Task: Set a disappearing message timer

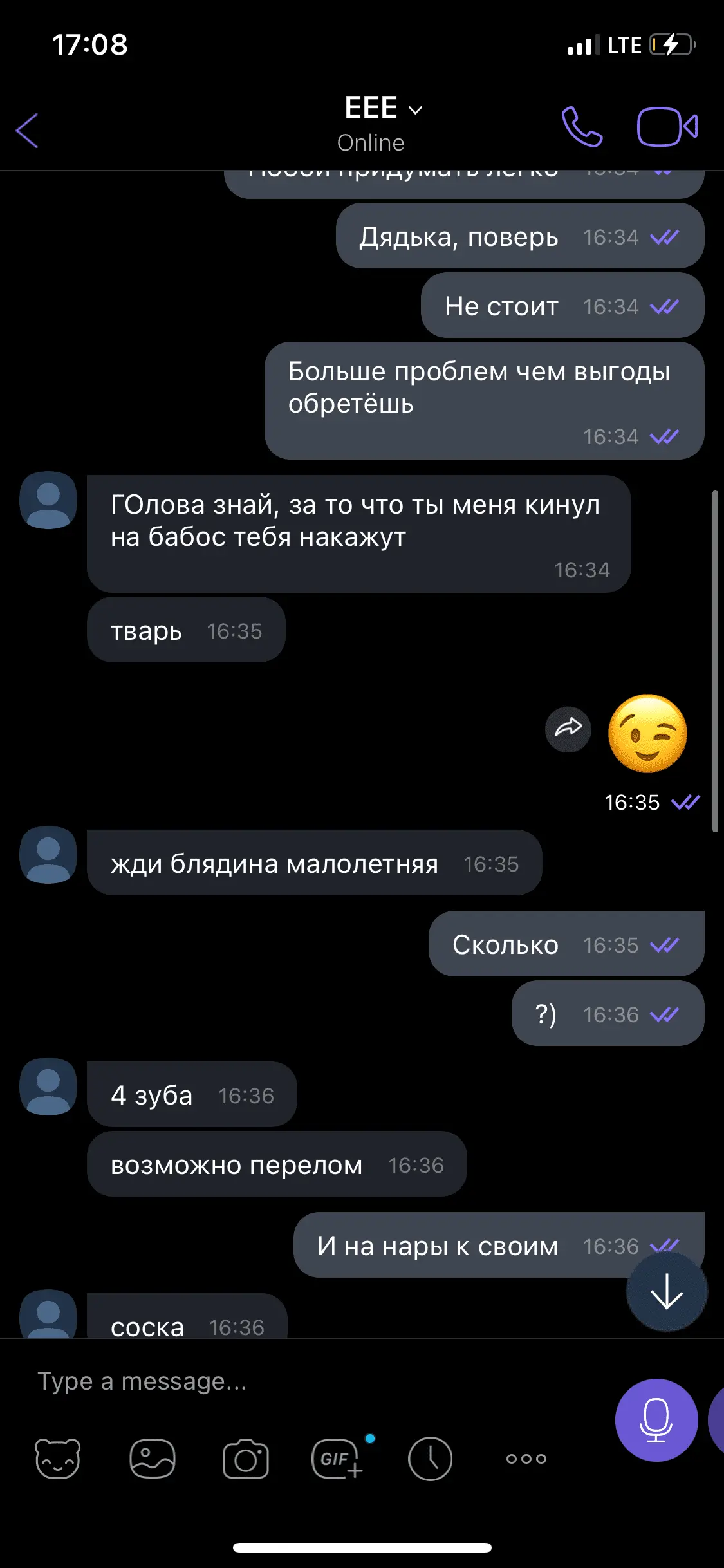Action: [x=430, y=1458]
